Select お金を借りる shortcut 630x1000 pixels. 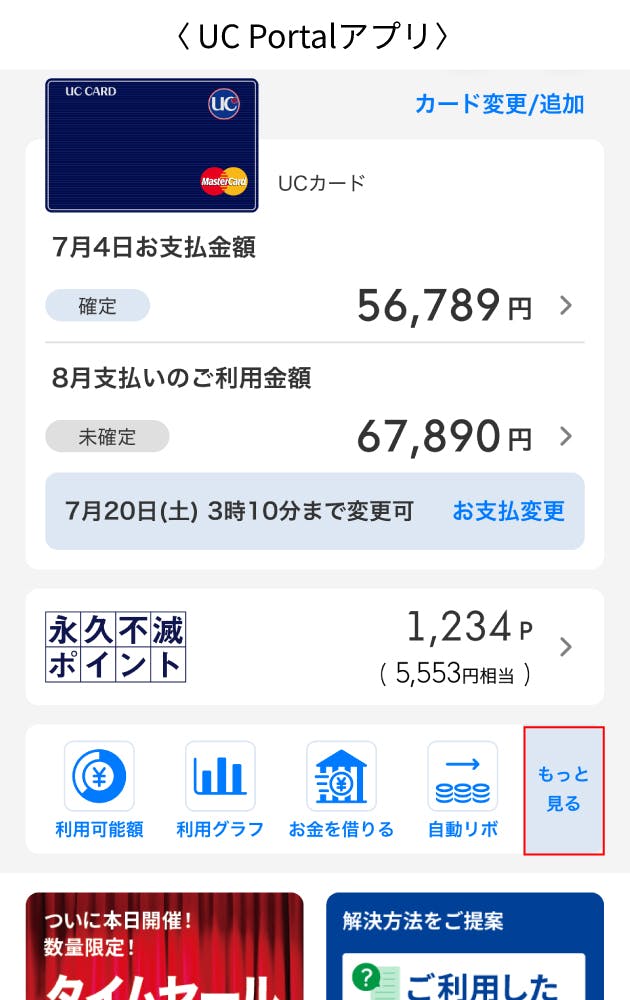click(x=341, y=790)
